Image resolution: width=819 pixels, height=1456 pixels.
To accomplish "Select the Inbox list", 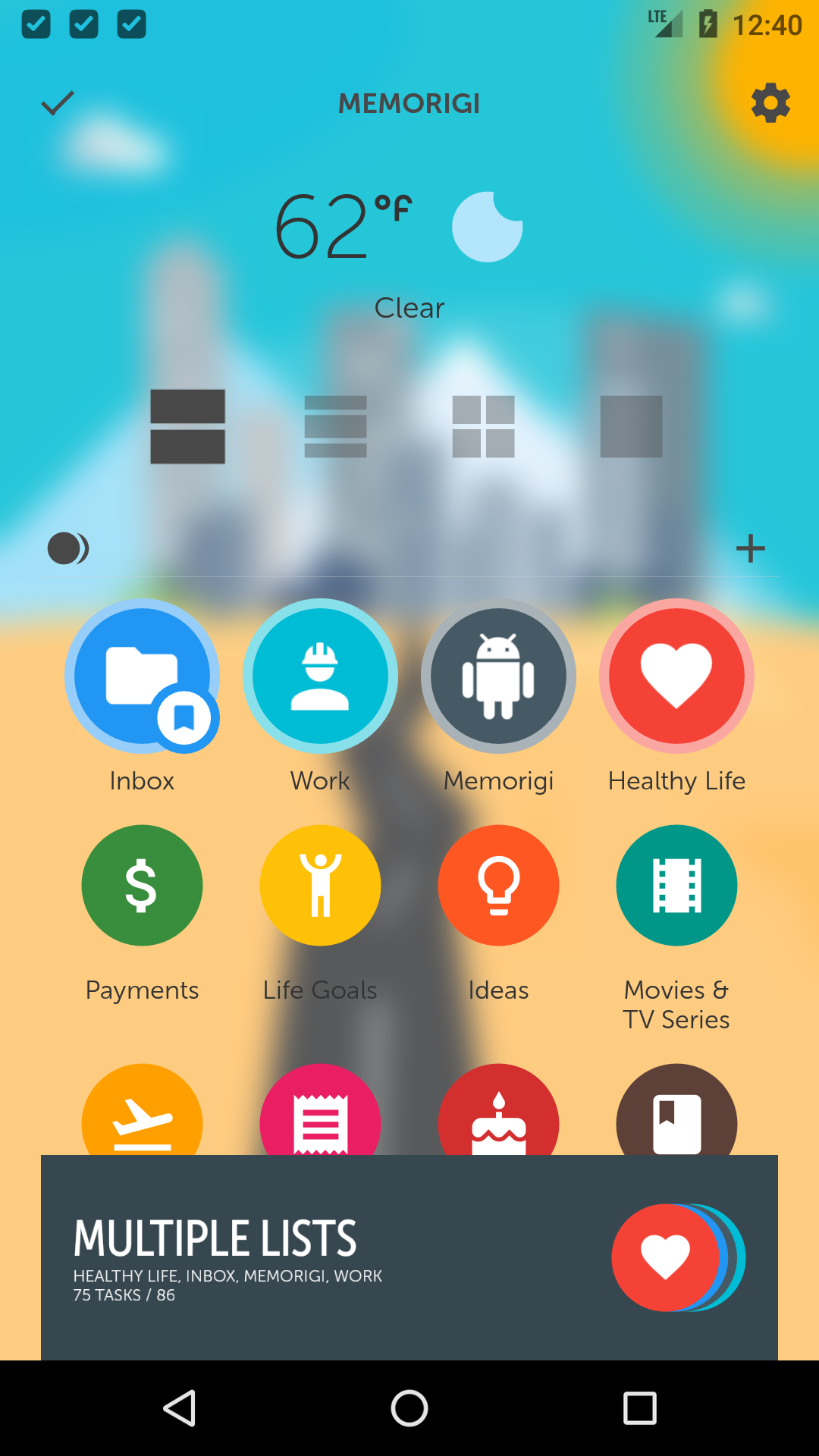I will coord(142,676).
